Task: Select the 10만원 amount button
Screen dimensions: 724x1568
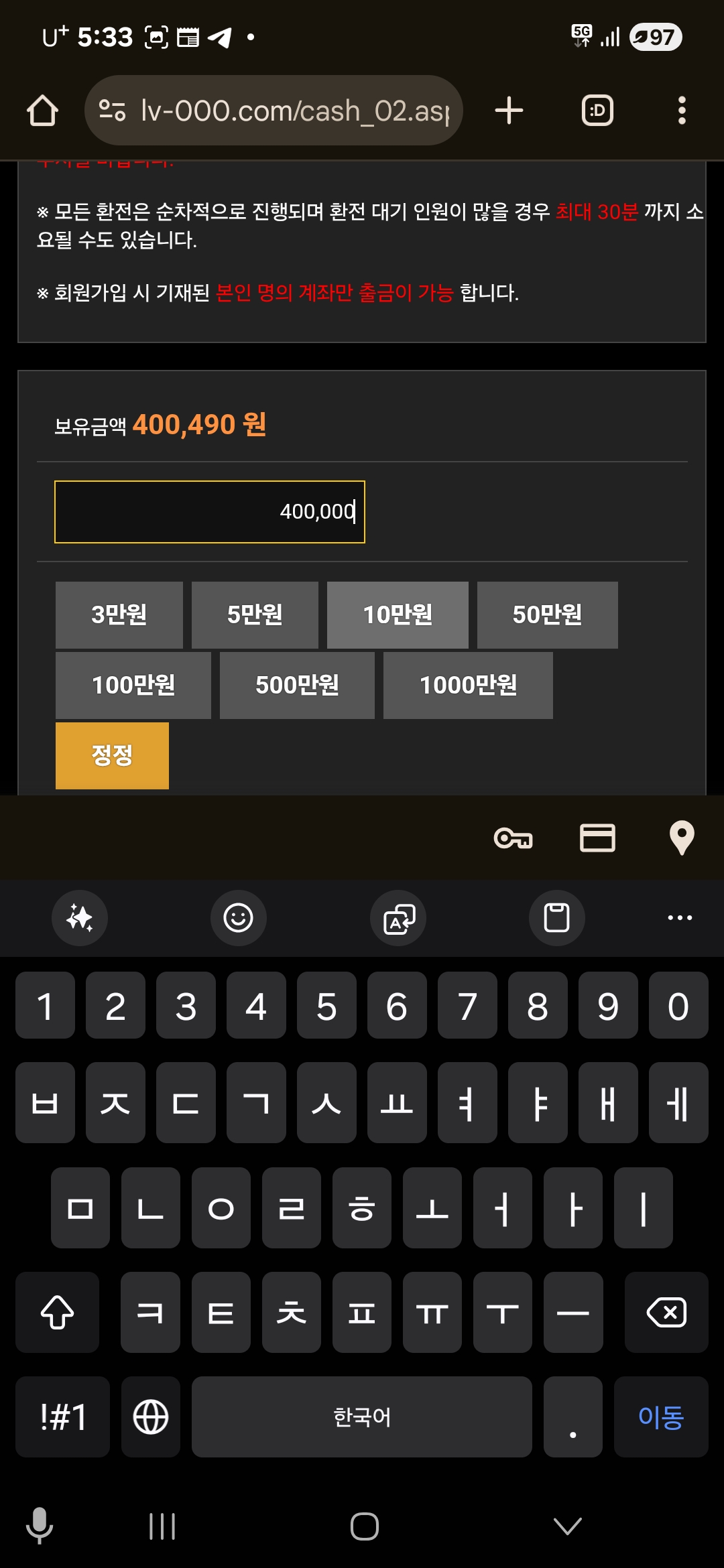Action: click(x=398, y=614)
